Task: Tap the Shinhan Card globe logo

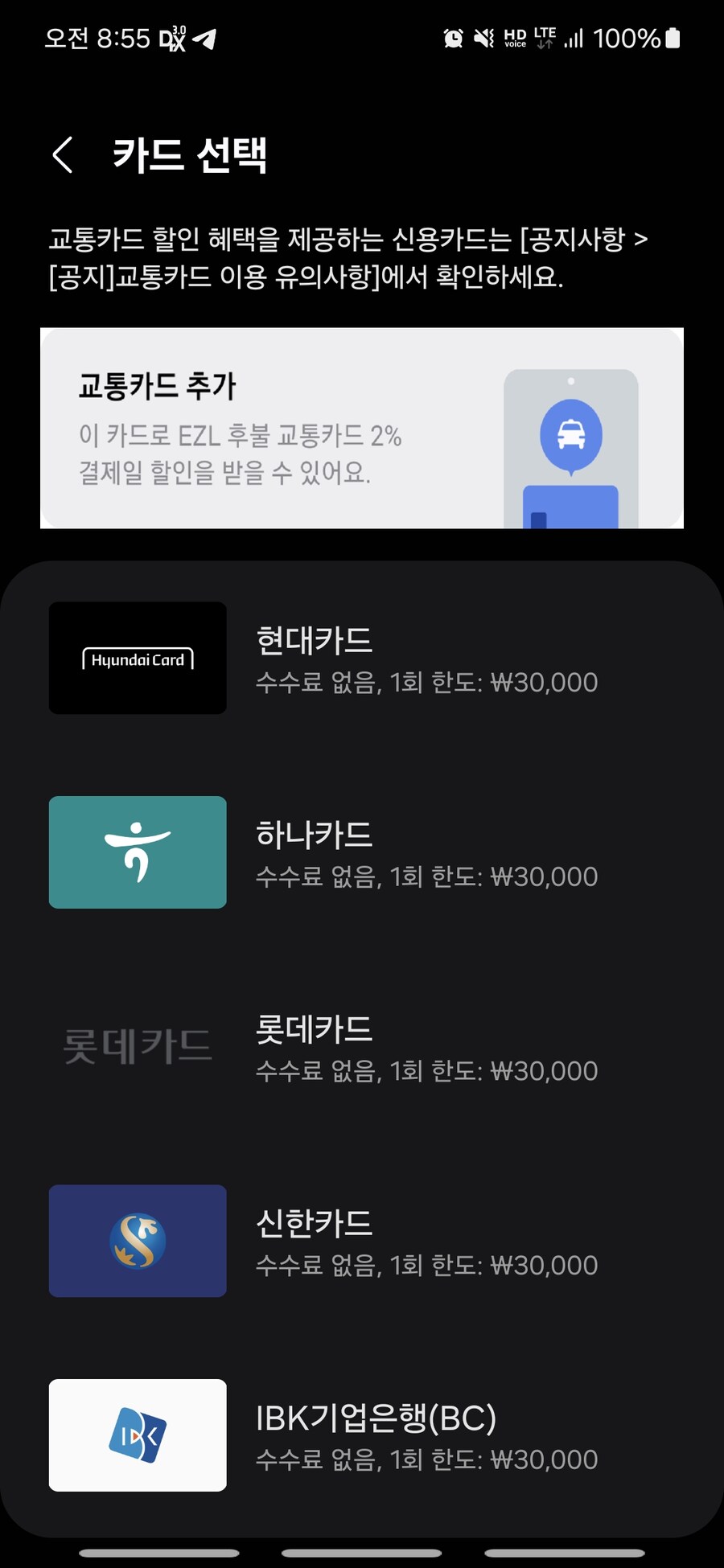Action: coord(137,1242)
